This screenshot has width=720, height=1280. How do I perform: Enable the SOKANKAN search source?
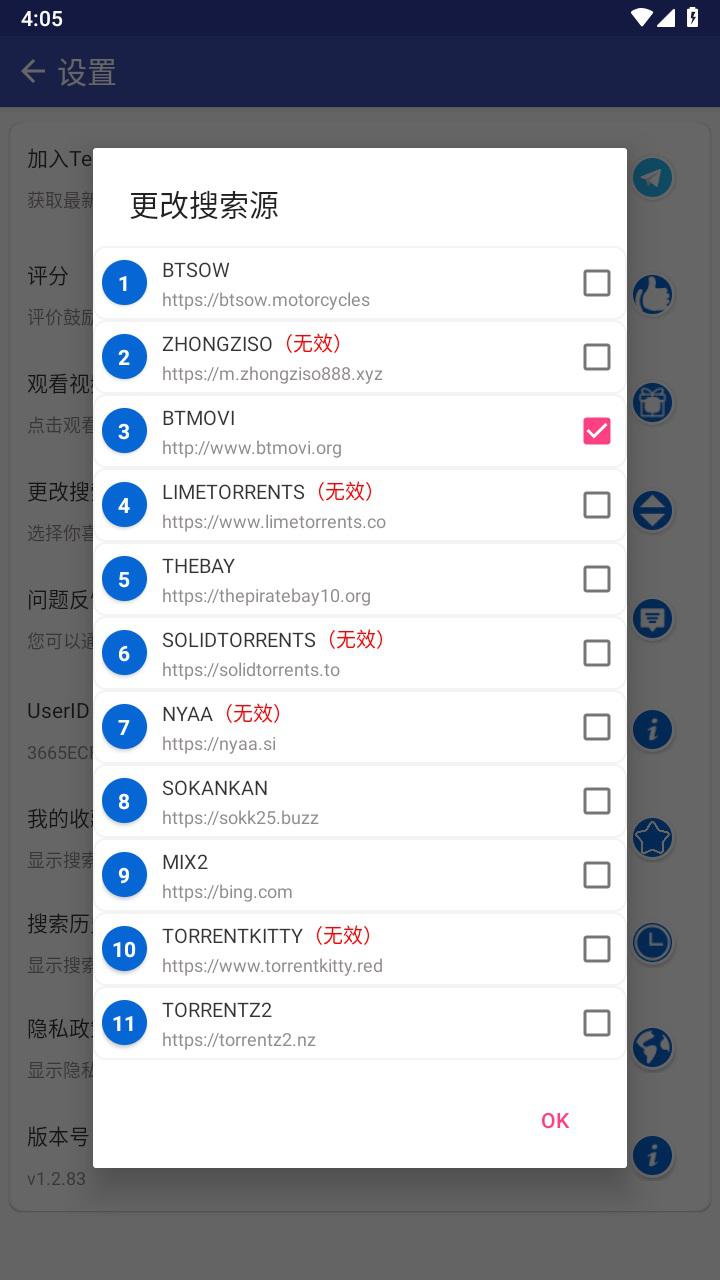597,801
